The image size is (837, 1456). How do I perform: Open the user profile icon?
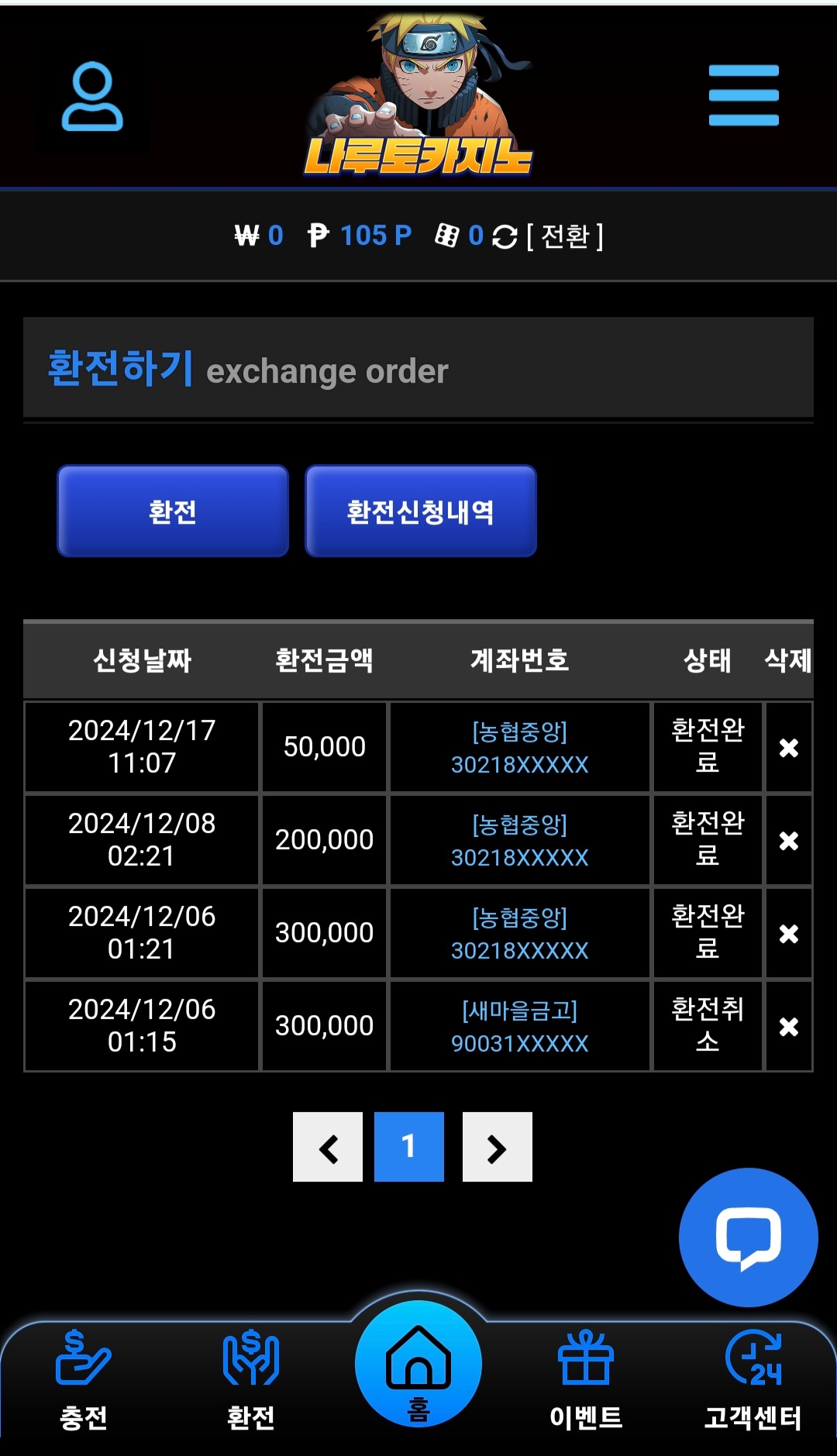click(92, 96)
